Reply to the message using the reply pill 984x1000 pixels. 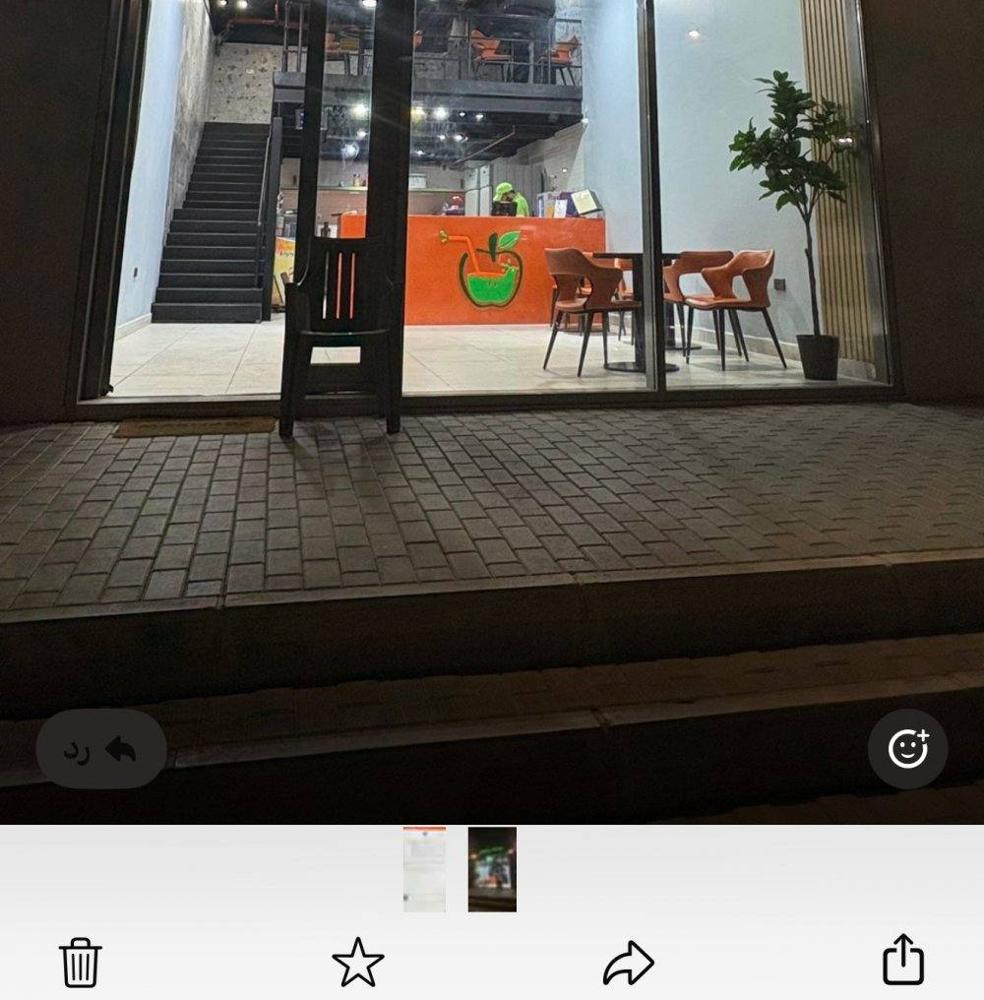(x=100, y=748)
